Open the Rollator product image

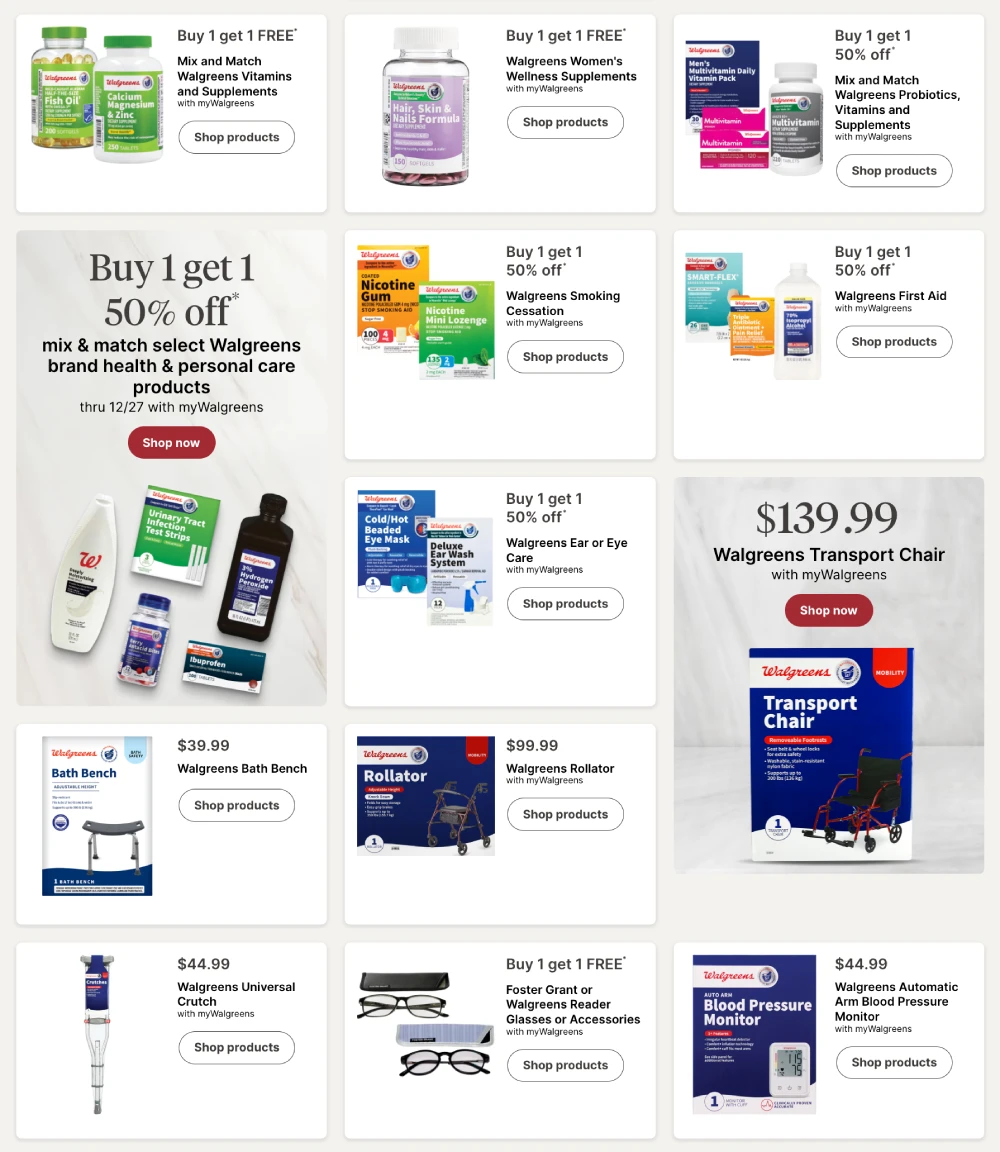tap(426, 796)
